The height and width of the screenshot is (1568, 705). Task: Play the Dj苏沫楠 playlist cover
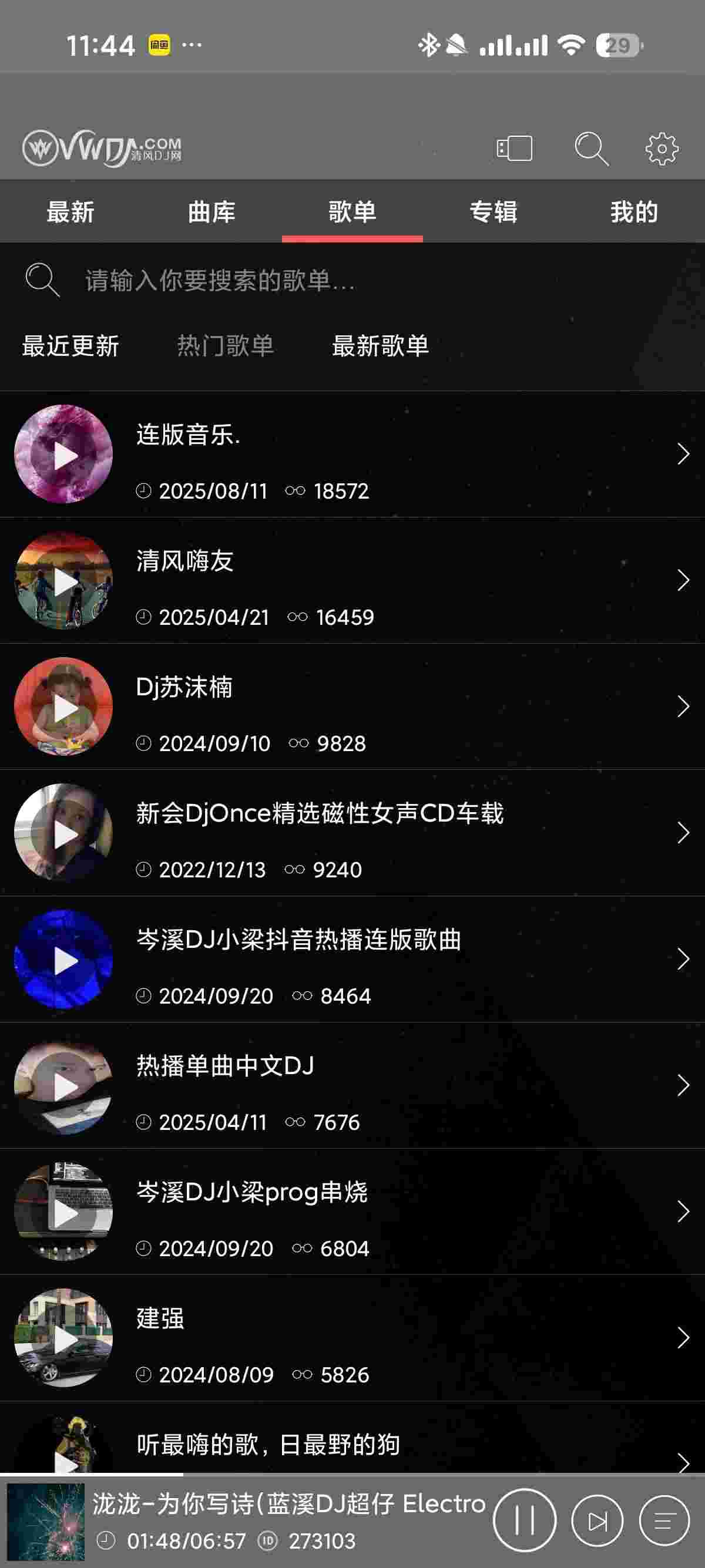[x=64, y=706]
